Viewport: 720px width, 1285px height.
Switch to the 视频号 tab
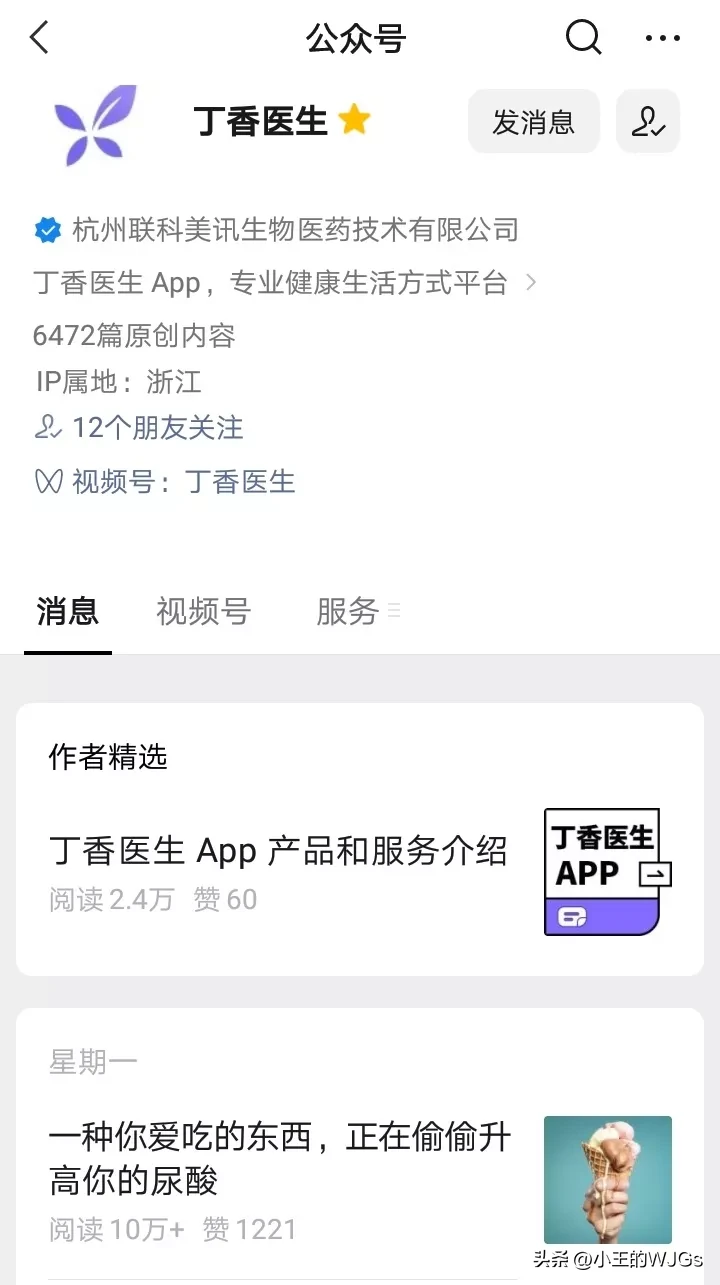click(x=203, y=611)
